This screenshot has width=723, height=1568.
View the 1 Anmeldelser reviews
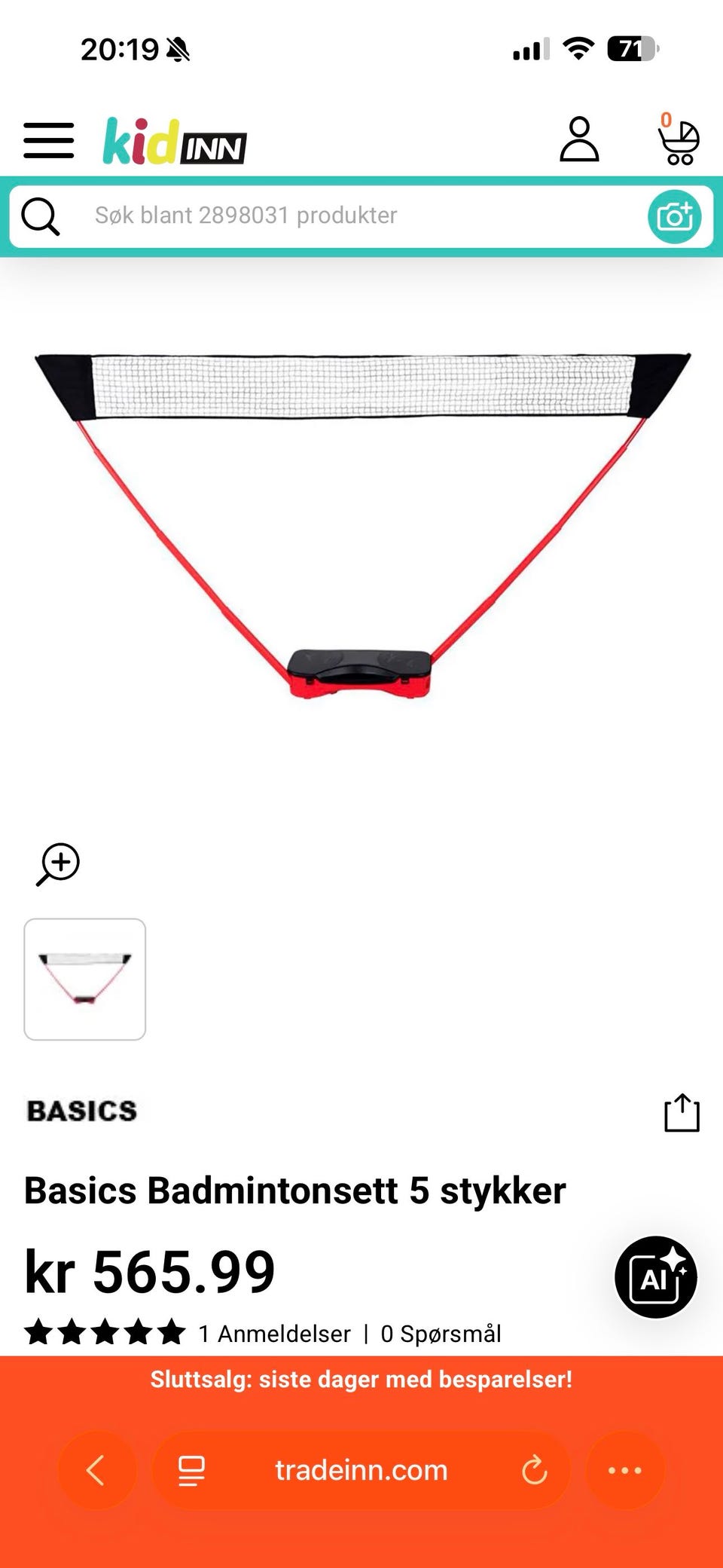click(274, 1334)
